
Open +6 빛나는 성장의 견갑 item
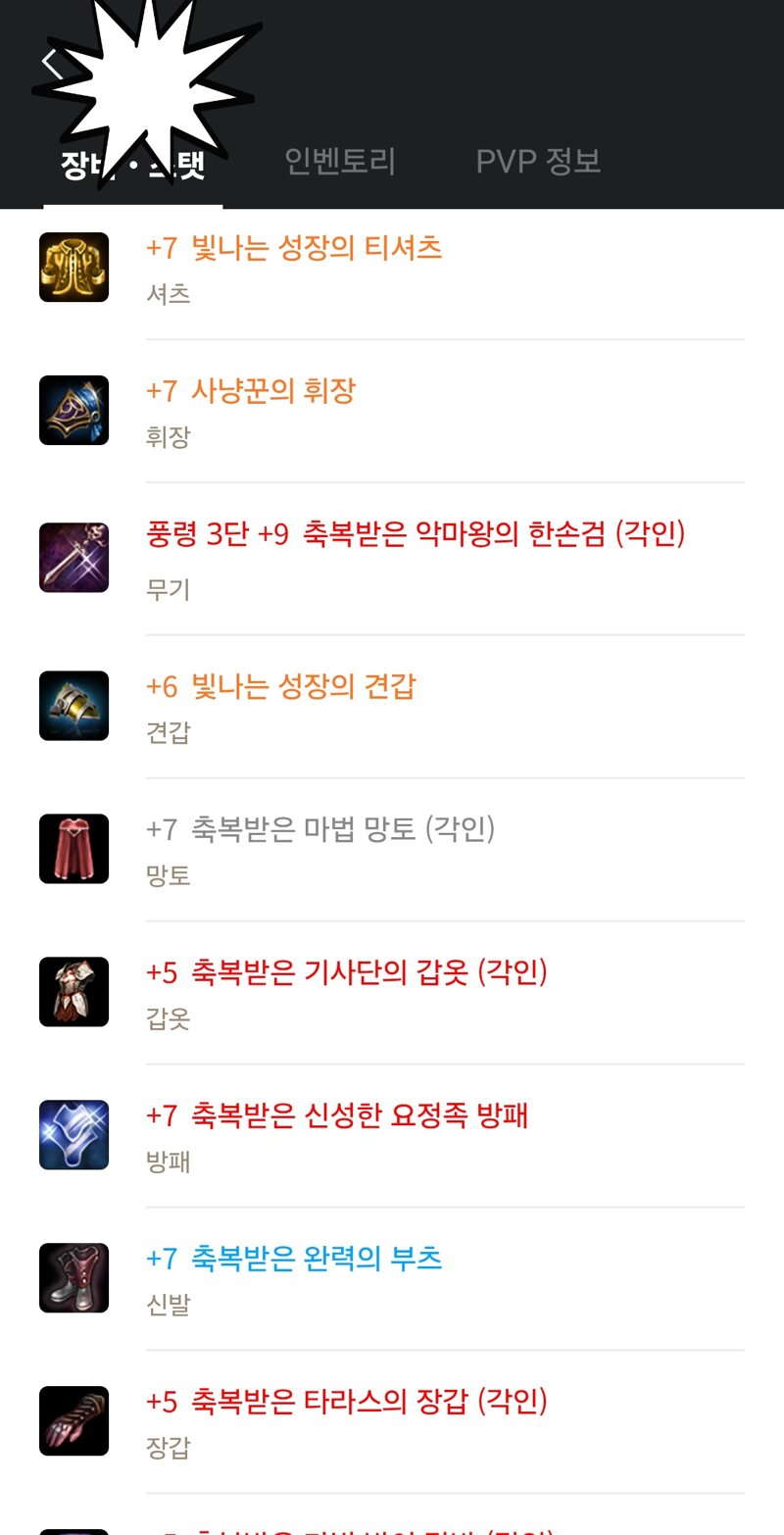pyautogui.click(x=392, y=707)
